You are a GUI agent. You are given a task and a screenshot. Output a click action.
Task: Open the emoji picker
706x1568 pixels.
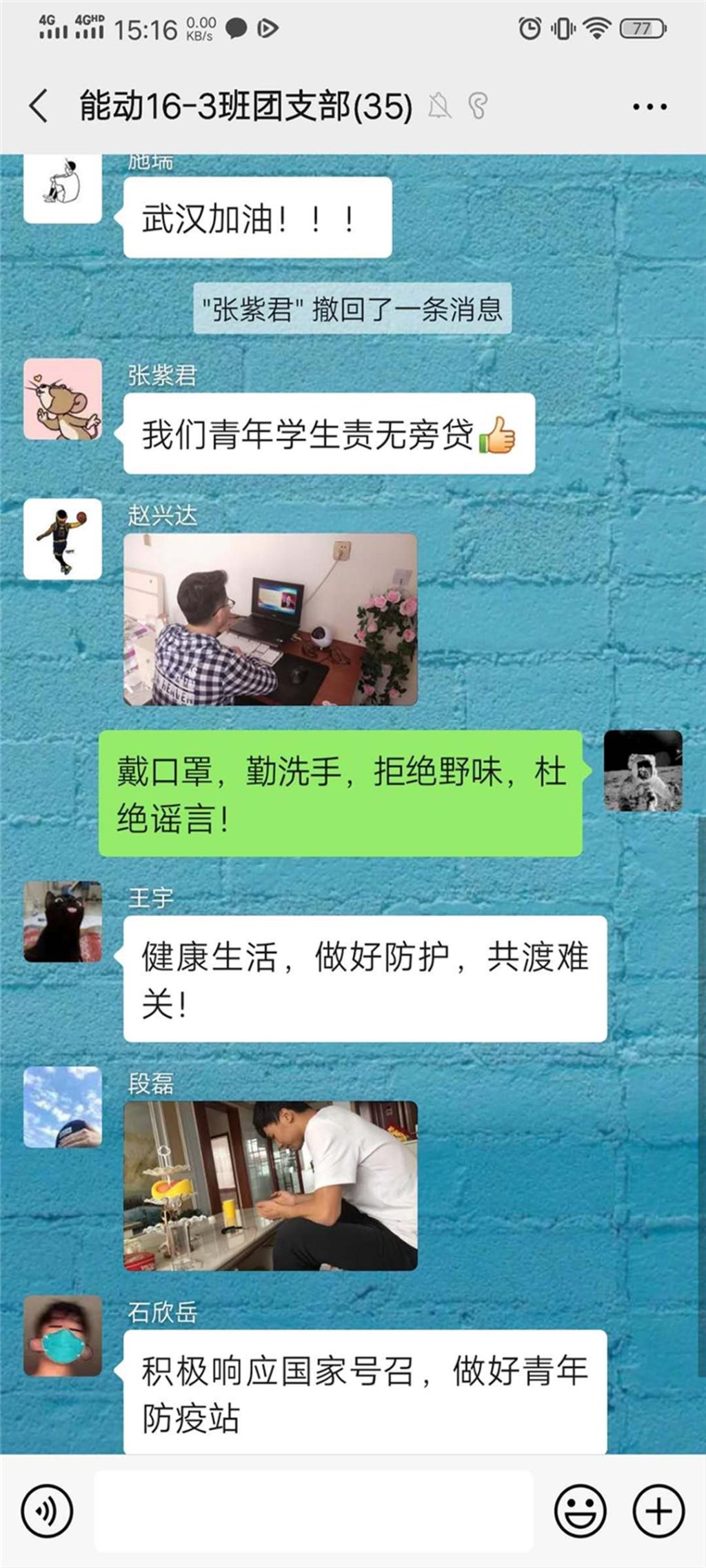point(581,1511)
